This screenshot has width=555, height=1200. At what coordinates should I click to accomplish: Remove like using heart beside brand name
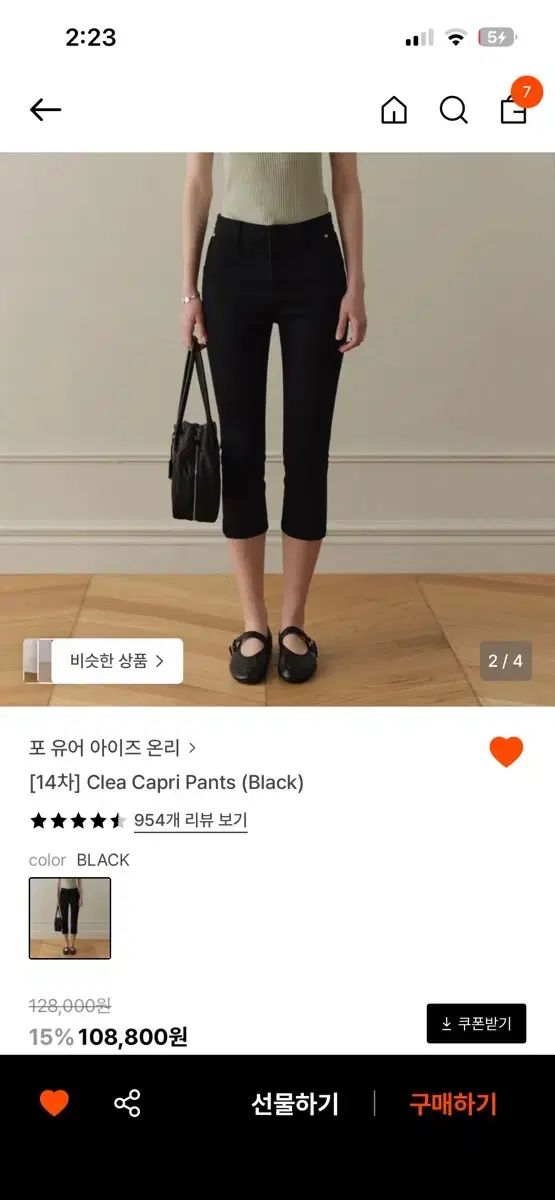(506, 751)
